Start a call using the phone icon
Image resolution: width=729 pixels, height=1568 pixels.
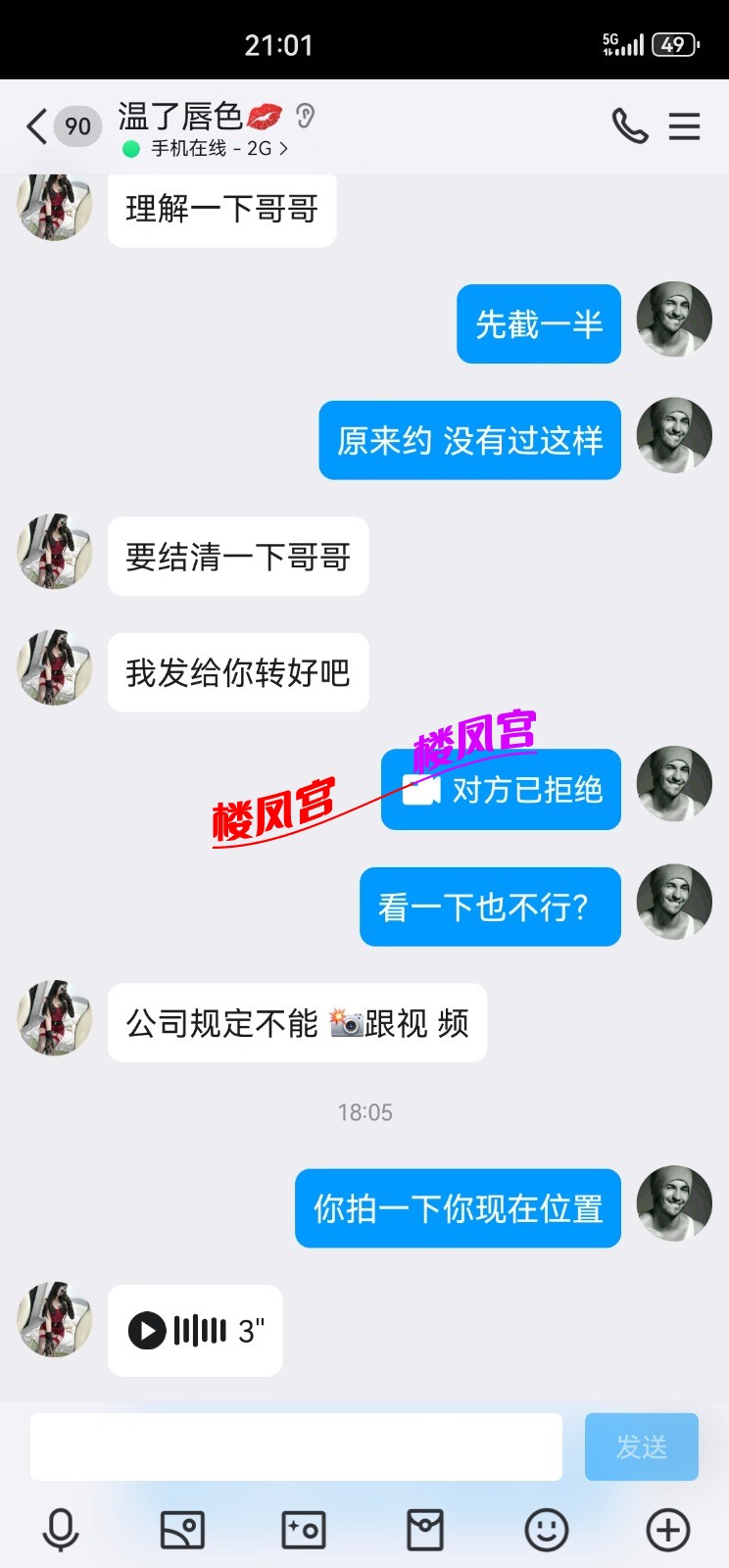click(630, 125)
